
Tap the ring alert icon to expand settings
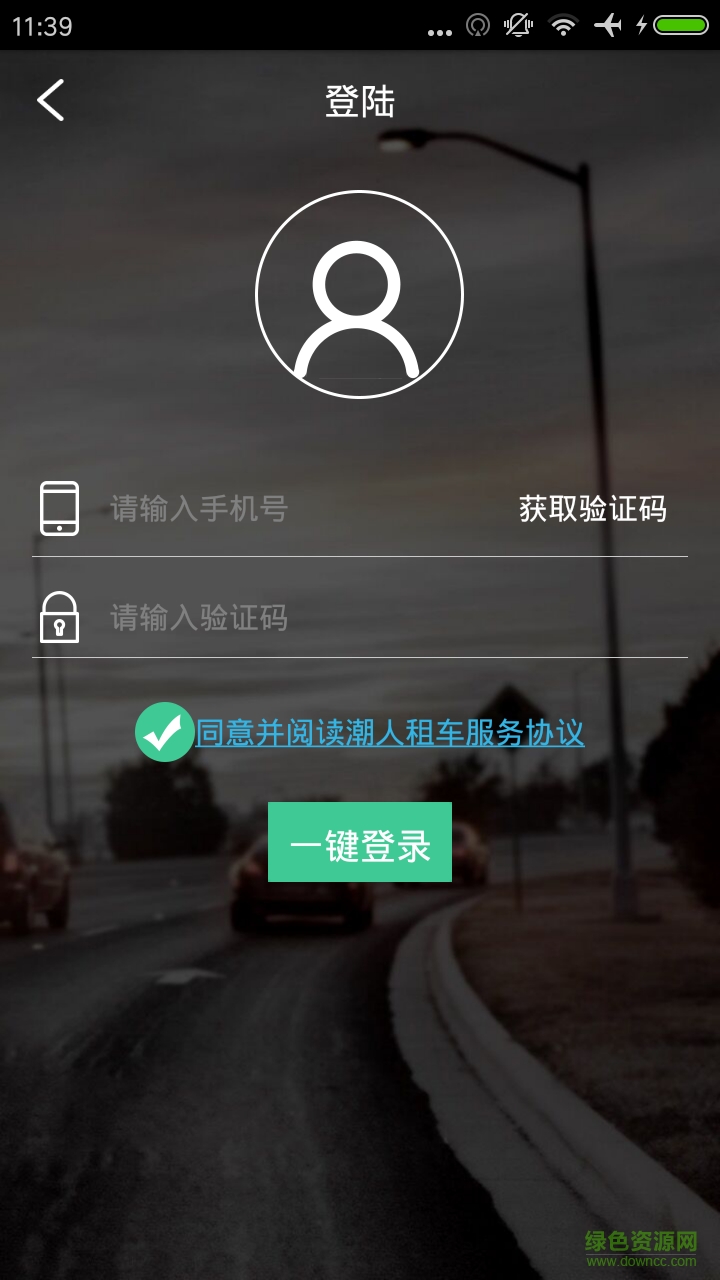pyautogui.click(x=478, y=25)
